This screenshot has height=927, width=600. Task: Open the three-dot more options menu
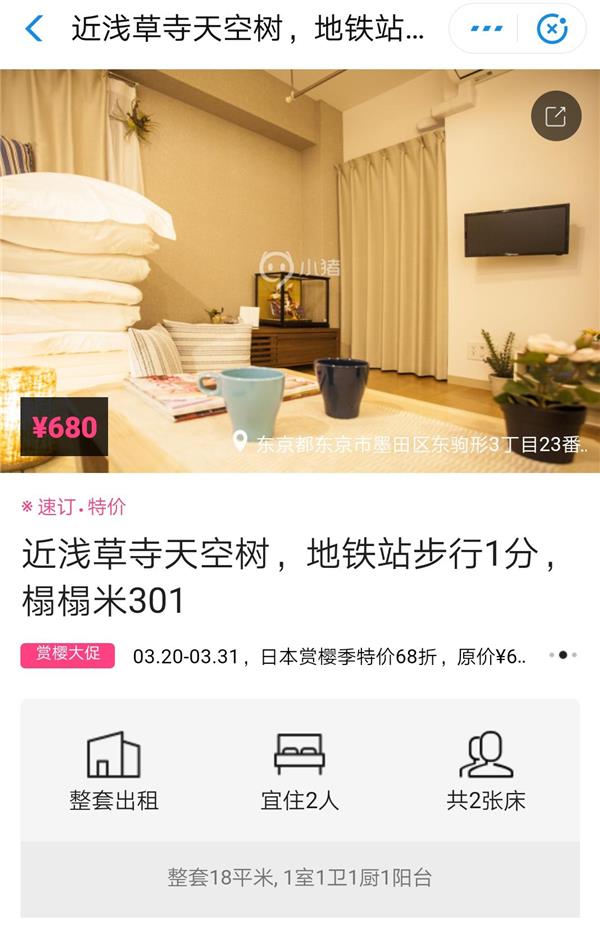click(x=487, y=29)
